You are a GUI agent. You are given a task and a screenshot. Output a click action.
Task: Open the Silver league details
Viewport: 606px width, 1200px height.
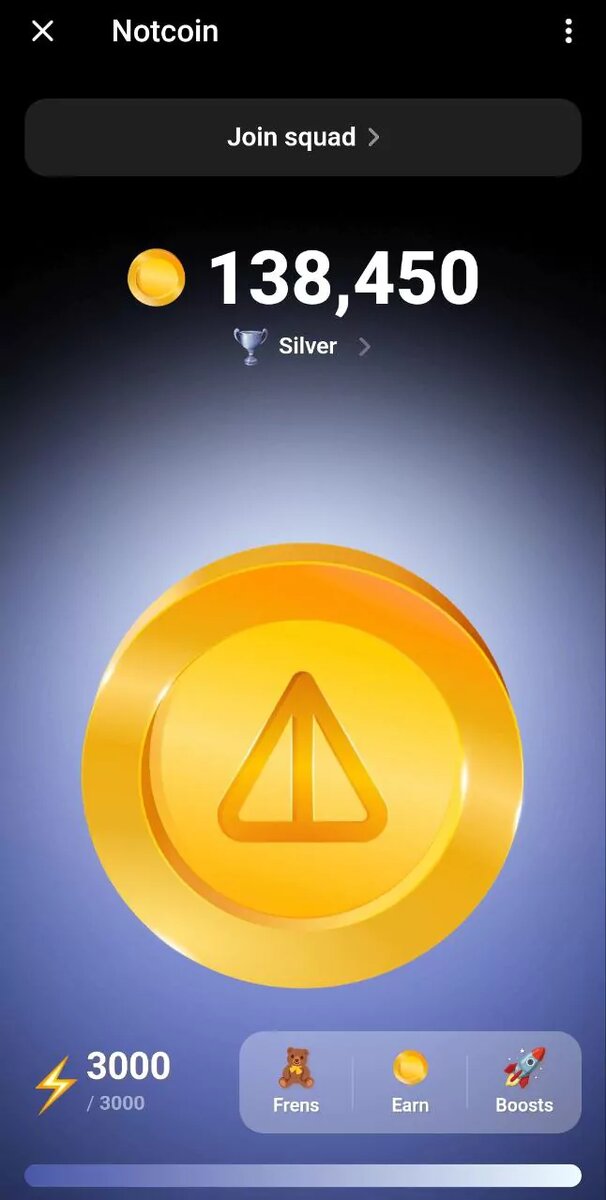click(302, 346)
